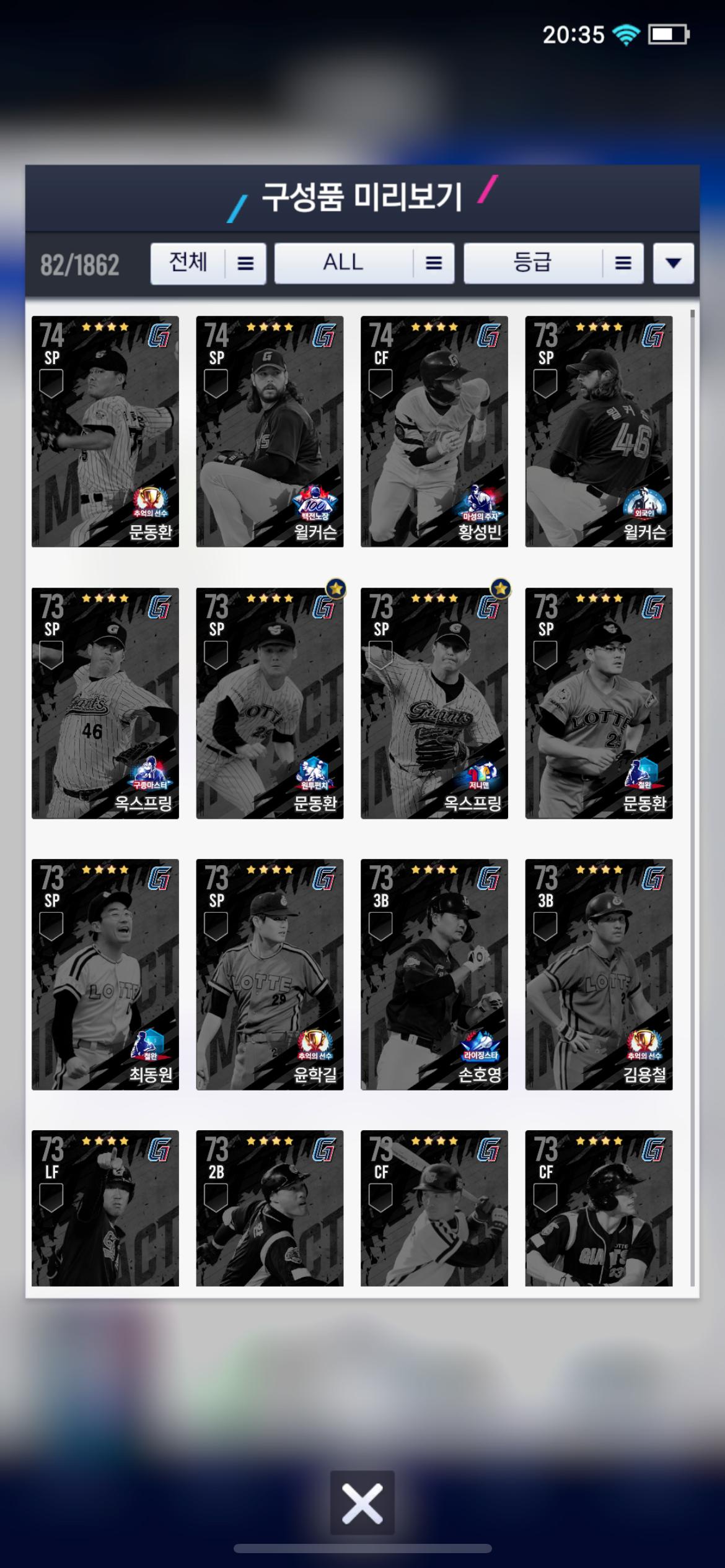Open the 등급 sort dropdown

tap(553, 264)
